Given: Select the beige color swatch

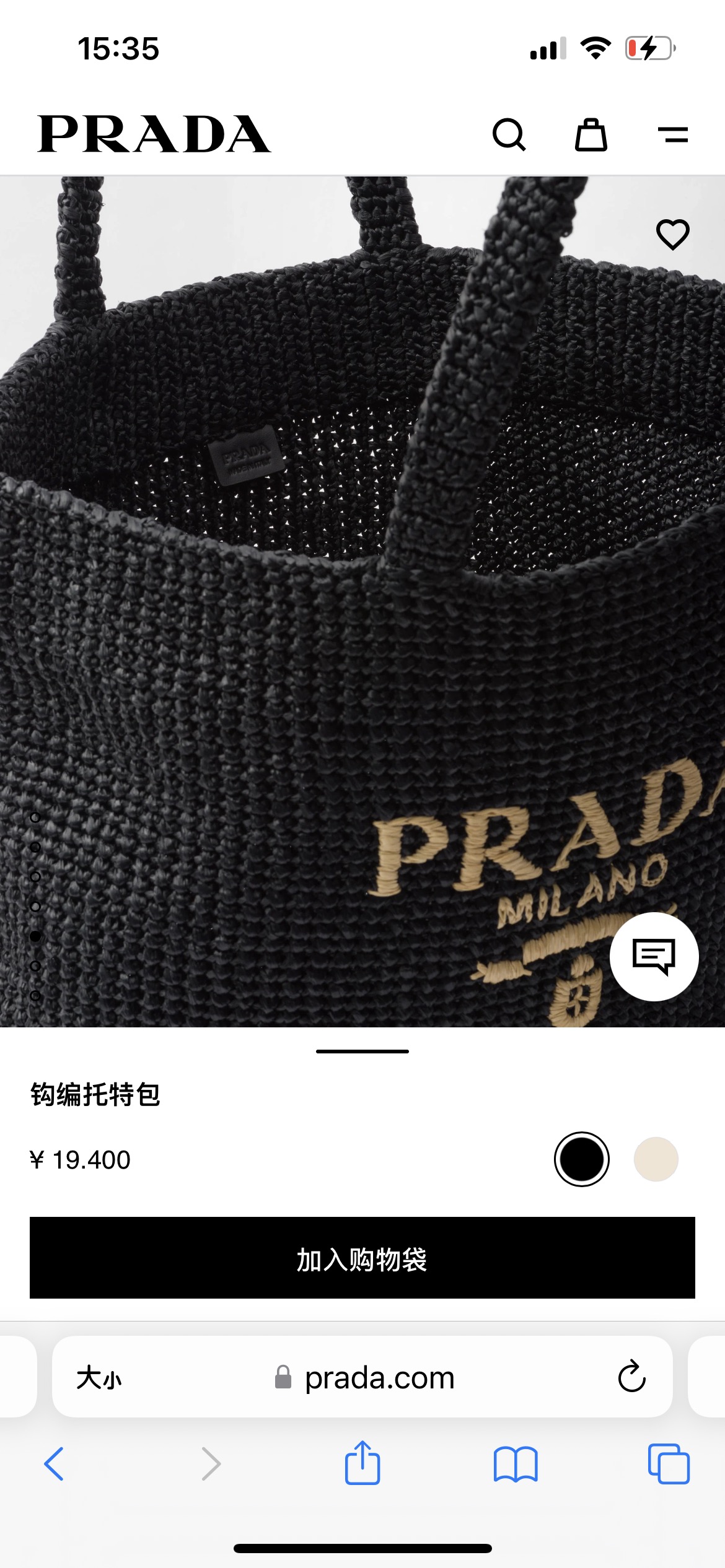Looking at the screenshot, I should 656,1159.
